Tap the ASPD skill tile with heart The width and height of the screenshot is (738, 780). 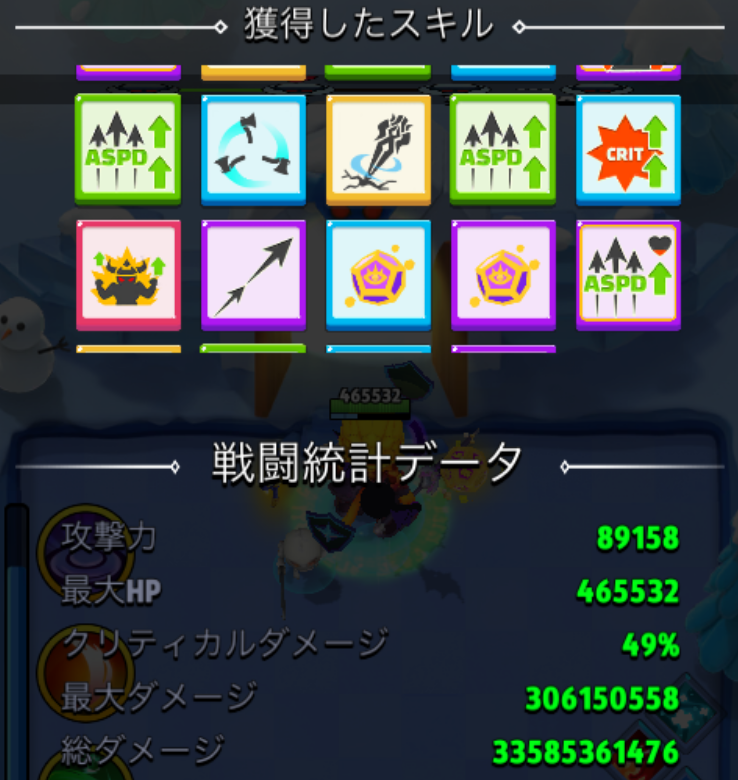pos(628,275)
